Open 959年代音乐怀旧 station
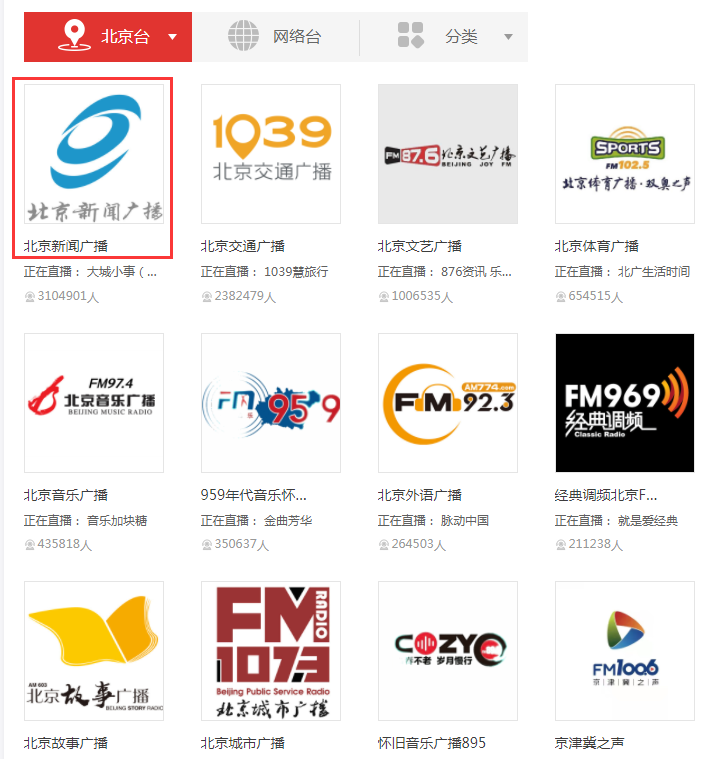The height and width of the screenshot is (759, 715). pyautogui.click(x=271, y=403)
